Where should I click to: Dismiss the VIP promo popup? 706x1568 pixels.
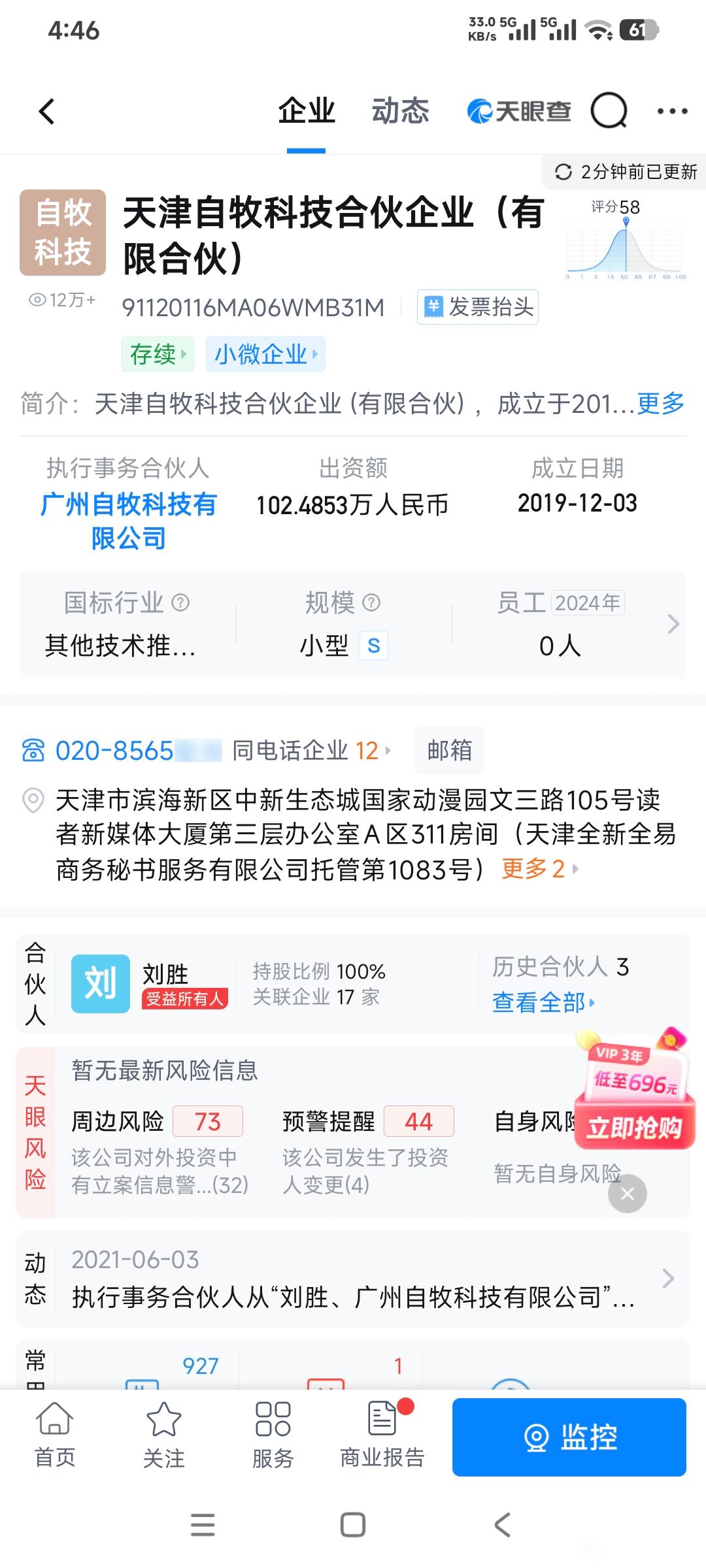(627, 1194)
